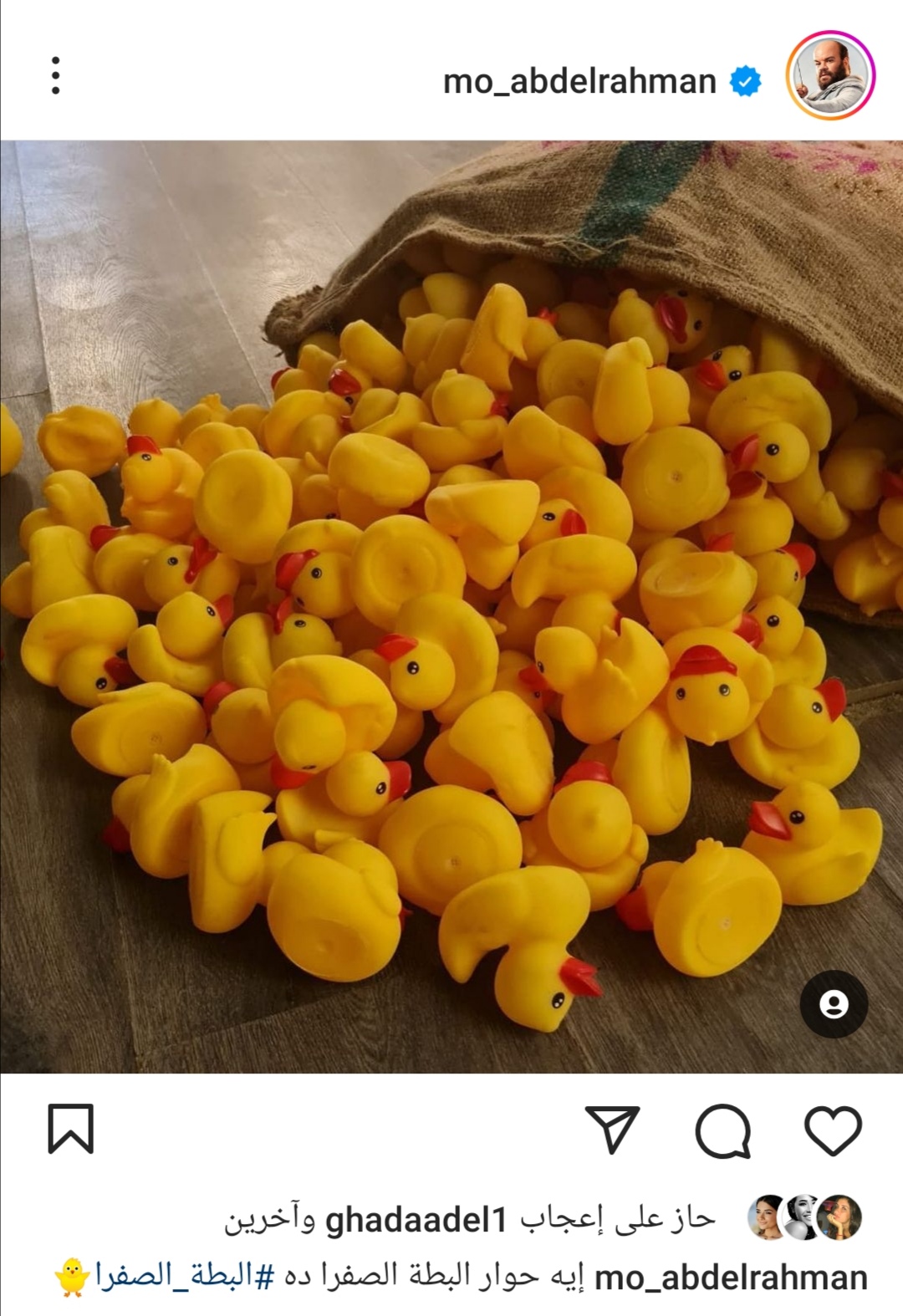Screen dimensions: 903x1316
Task: Open mo_abdelrahman's profile from the caption
Action: [731, 1278]
